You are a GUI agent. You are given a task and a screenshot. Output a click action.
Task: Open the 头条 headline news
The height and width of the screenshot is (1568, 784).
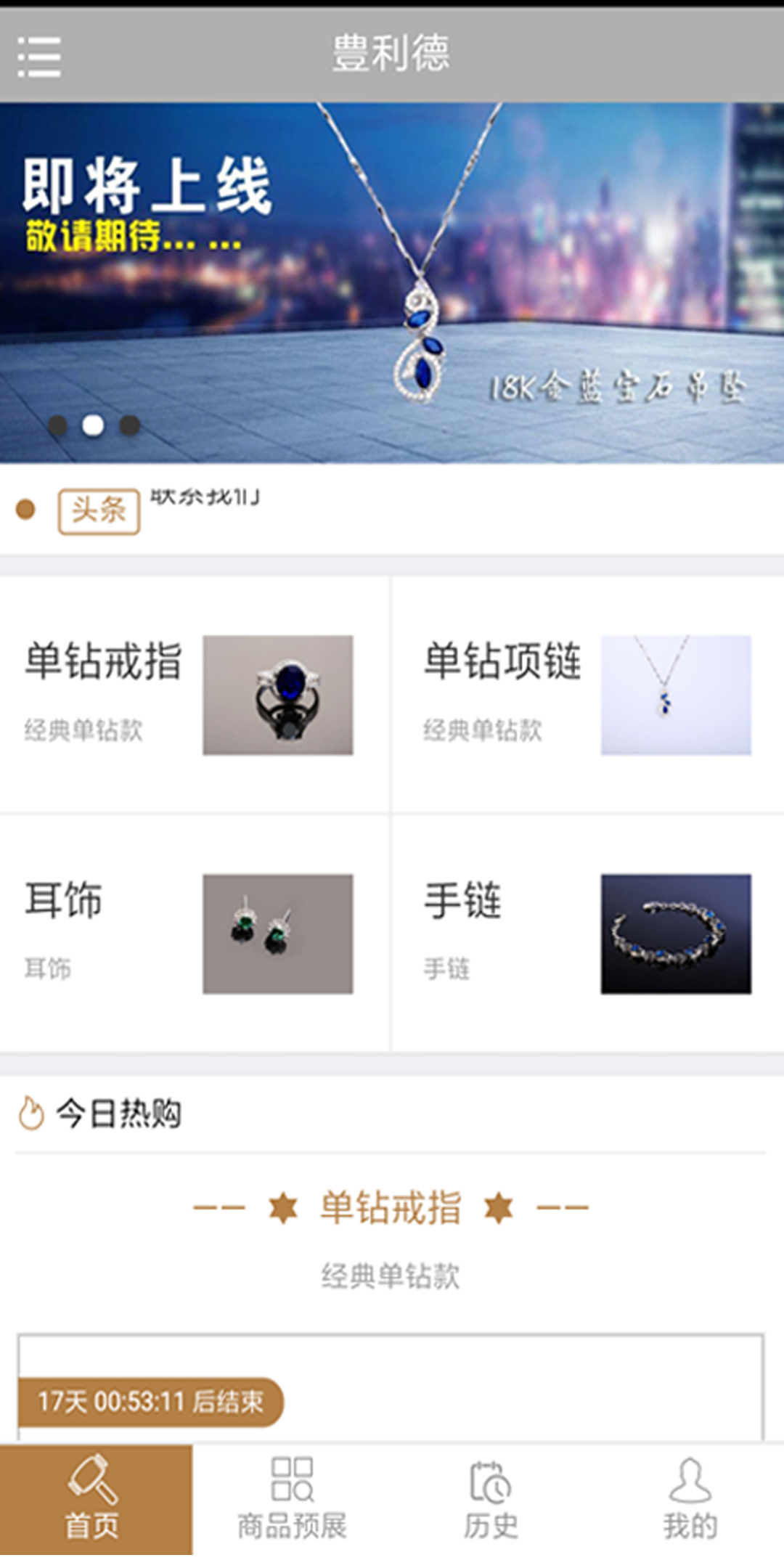pyautogui.click(x=203, y=508)
